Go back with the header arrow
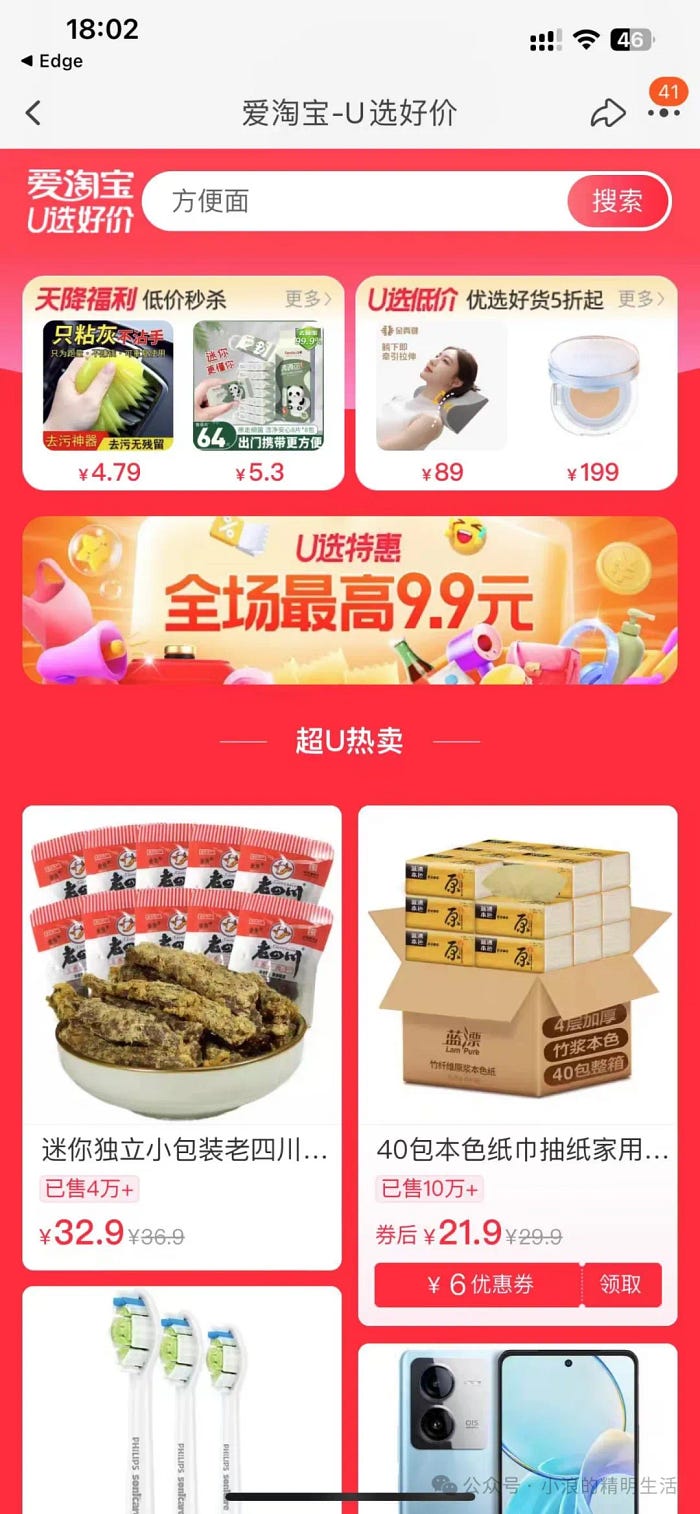The height and width of the screenshot is (1514, 700). pos(33,113)
